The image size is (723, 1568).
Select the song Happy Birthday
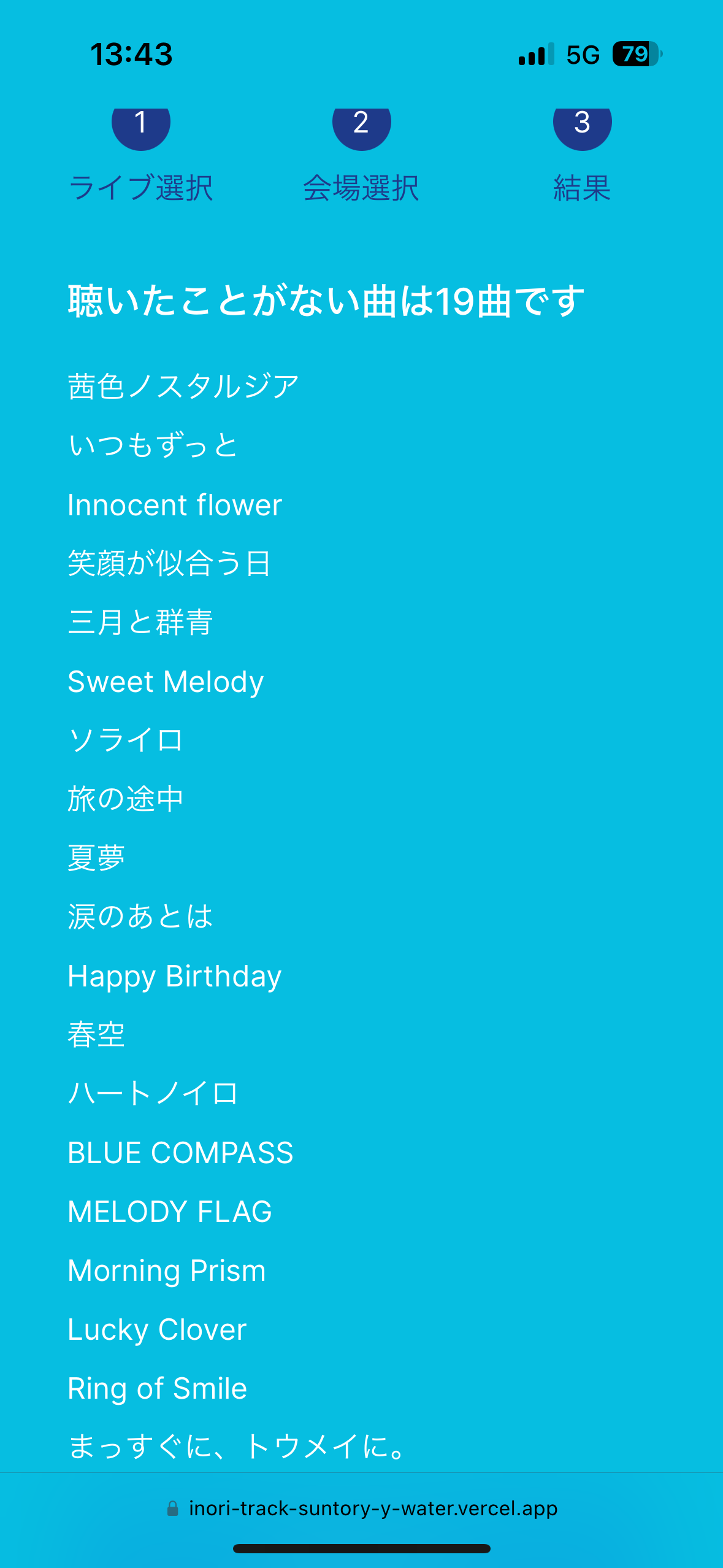pyautogui.click(x=174, y=976)
